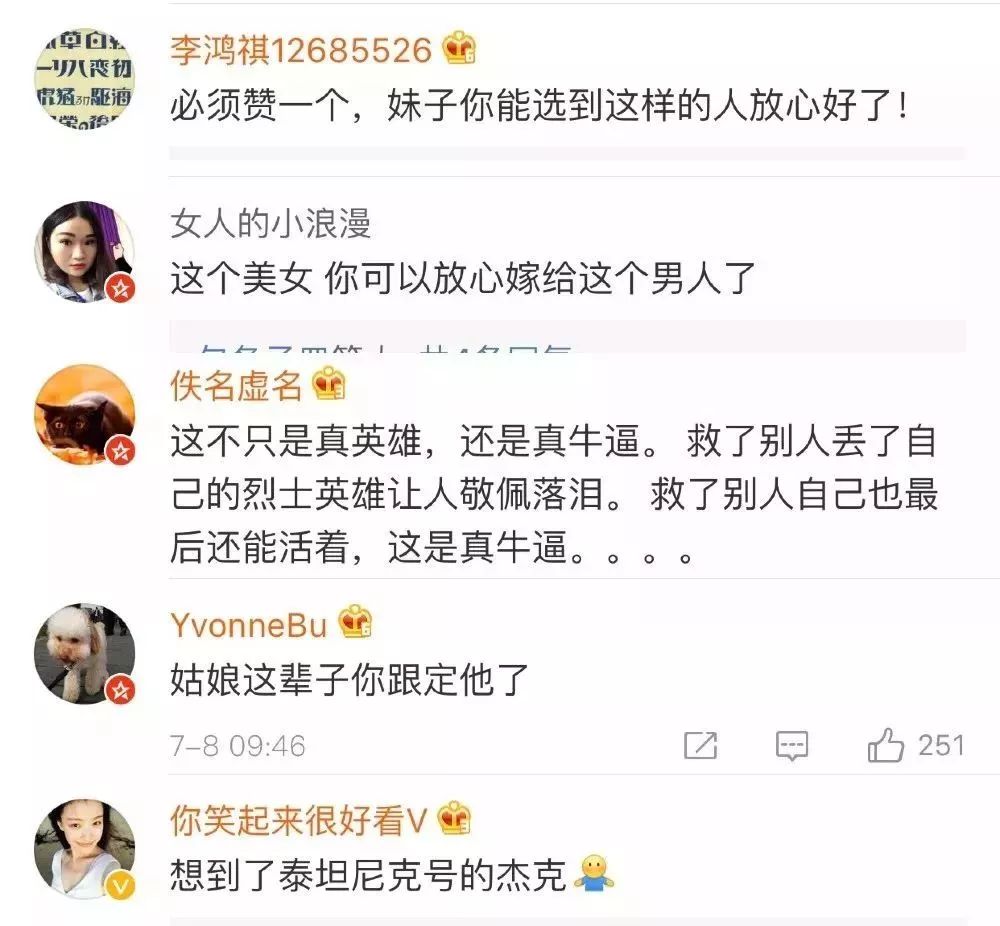Viewport: 1000px width, 926px height.
Task: Tap YvonneBu's dog avatar
Action: coord(85,652)
